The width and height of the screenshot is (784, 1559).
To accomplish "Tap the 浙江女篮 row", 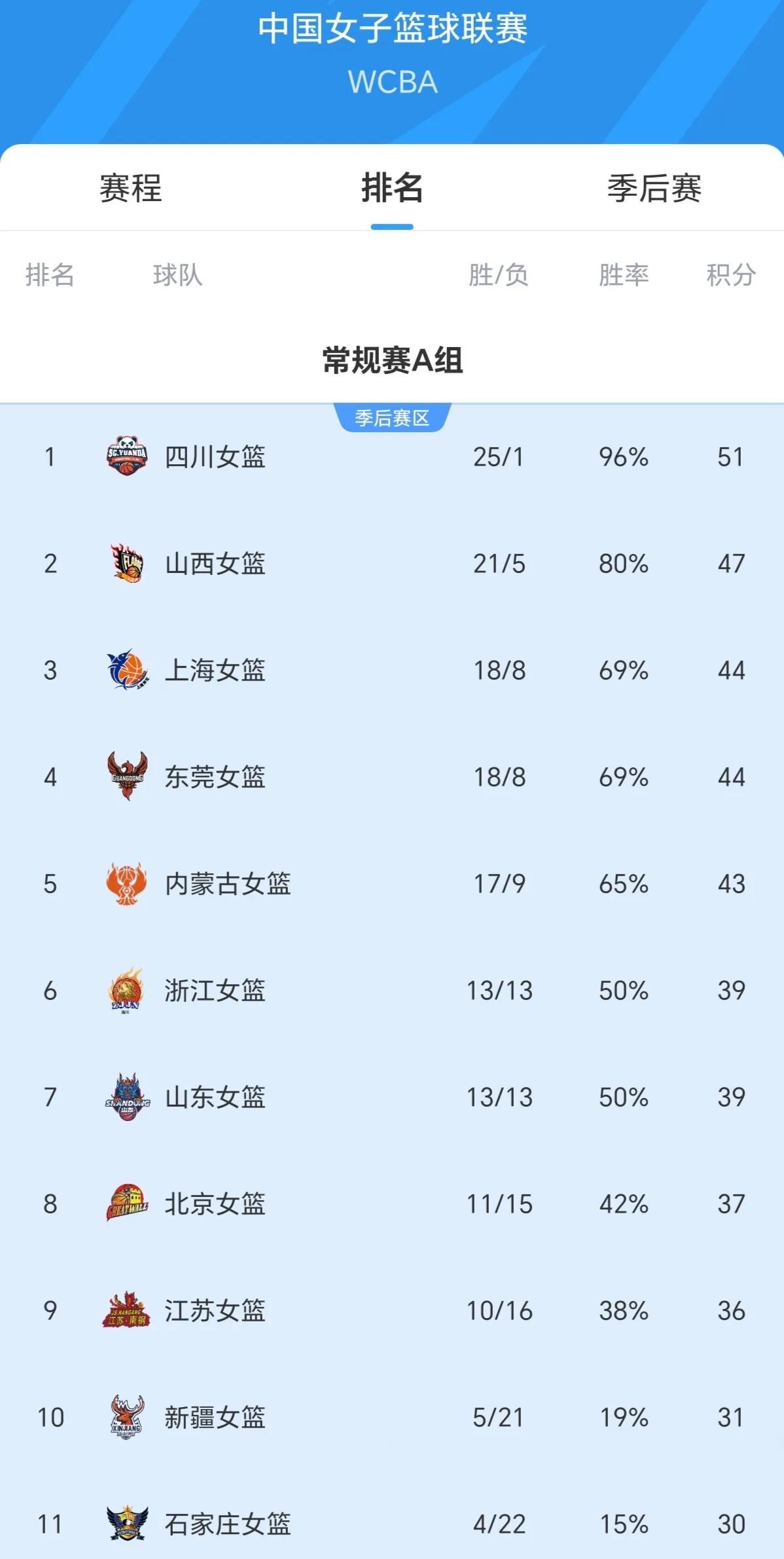I will [215, 991].
